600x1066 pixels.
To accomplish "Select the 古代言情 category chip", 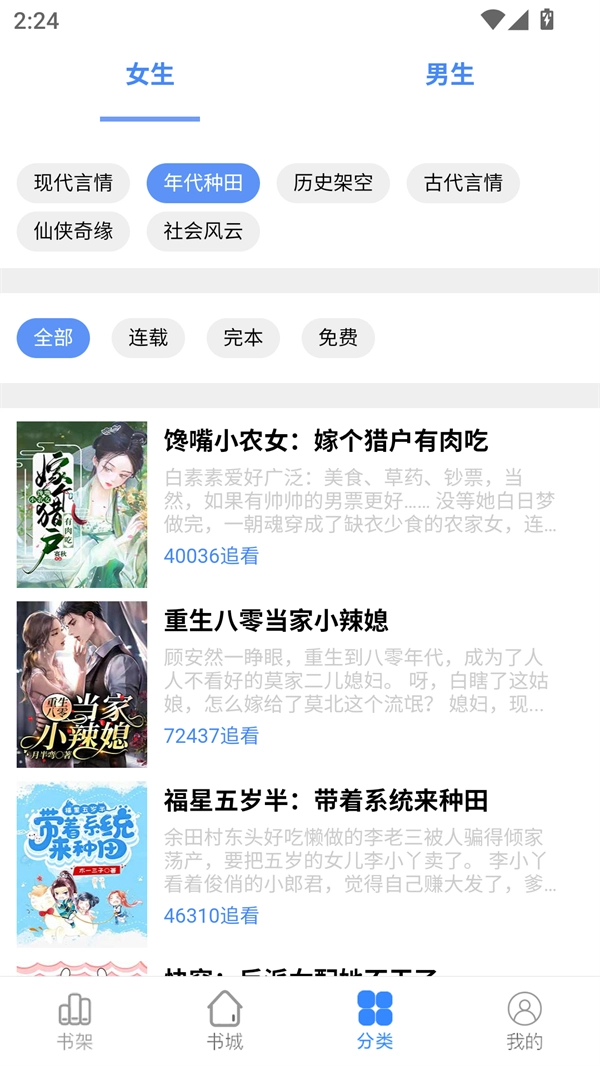I will pyautogui.click(x=463, y=183).
